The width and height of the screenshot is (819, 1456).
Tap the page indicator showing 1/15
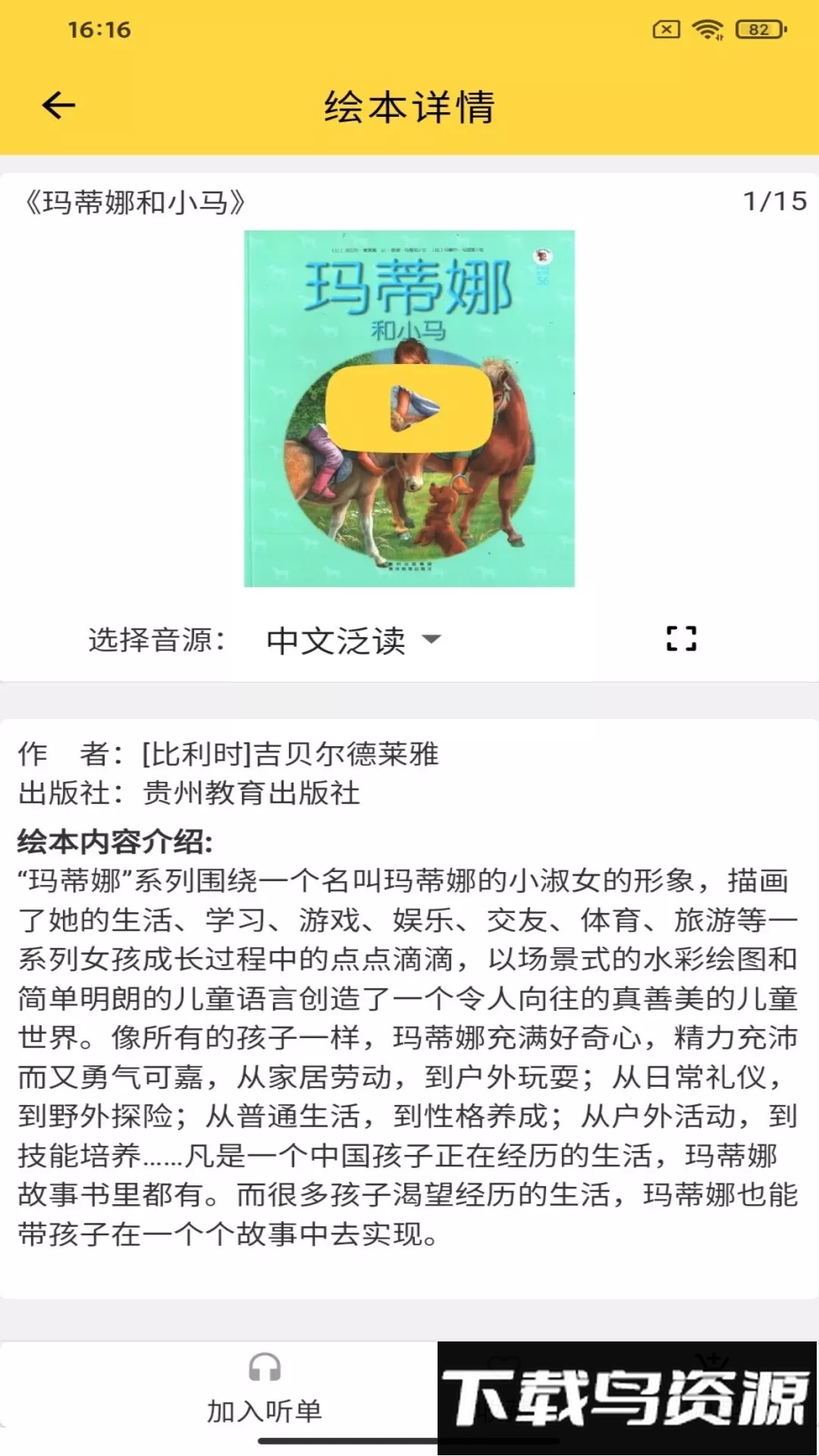(x=774, y=200)
